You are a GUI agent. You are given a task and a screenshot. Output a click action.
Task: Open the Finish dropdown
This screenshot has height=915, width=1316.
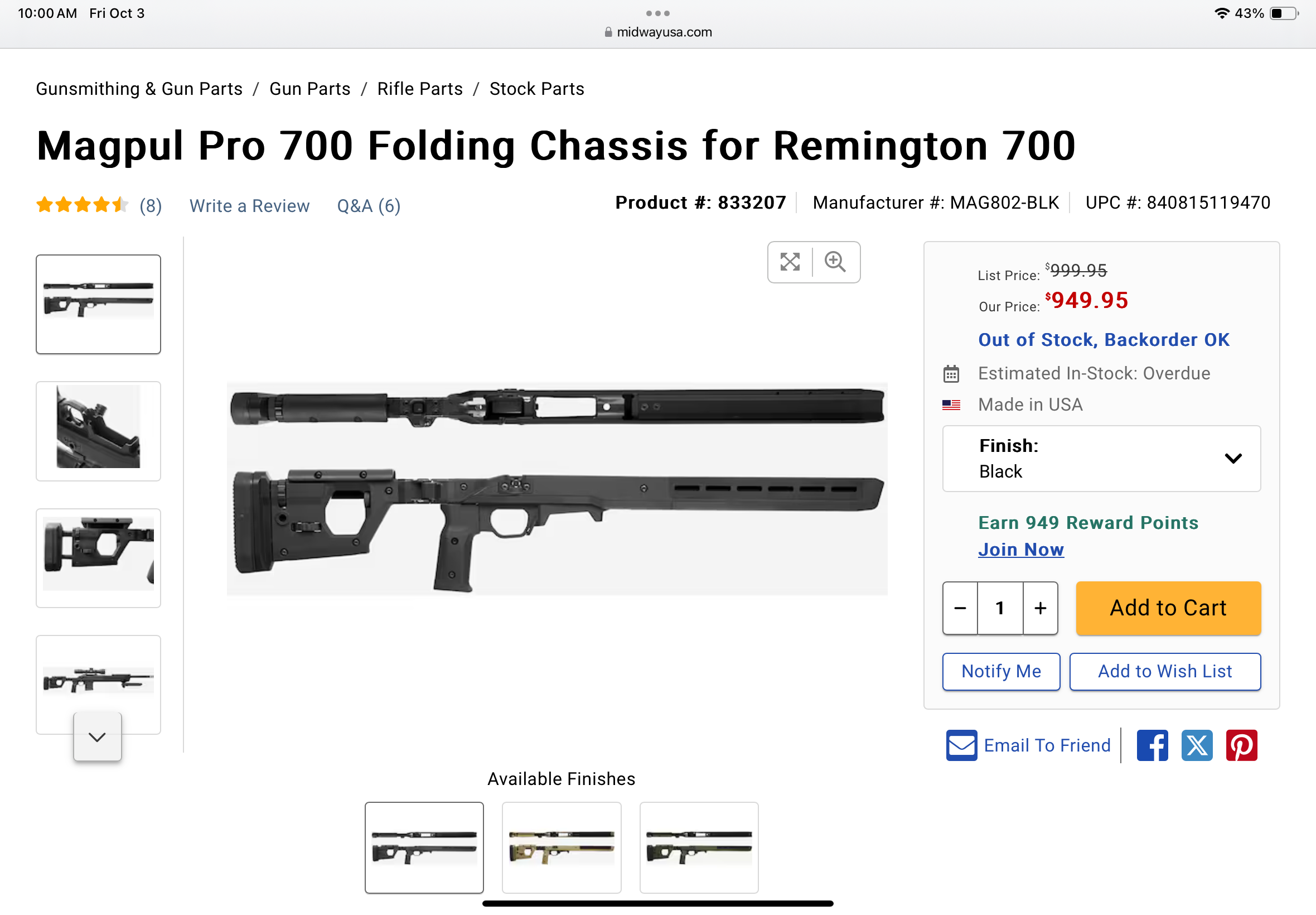(x=1101, y=458)
